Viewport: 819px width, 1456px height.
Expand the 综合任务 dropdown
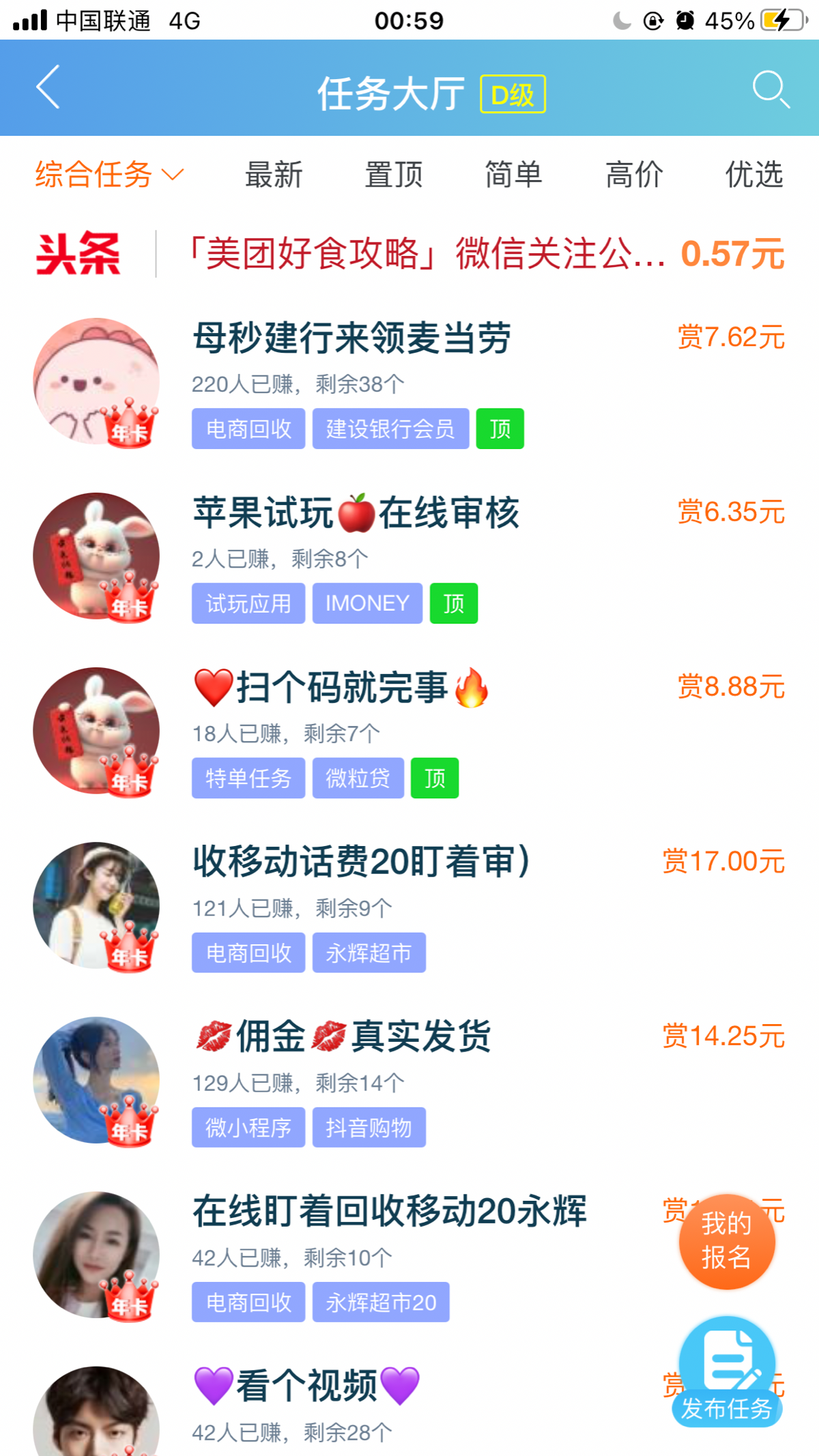[x=109, y=175]
